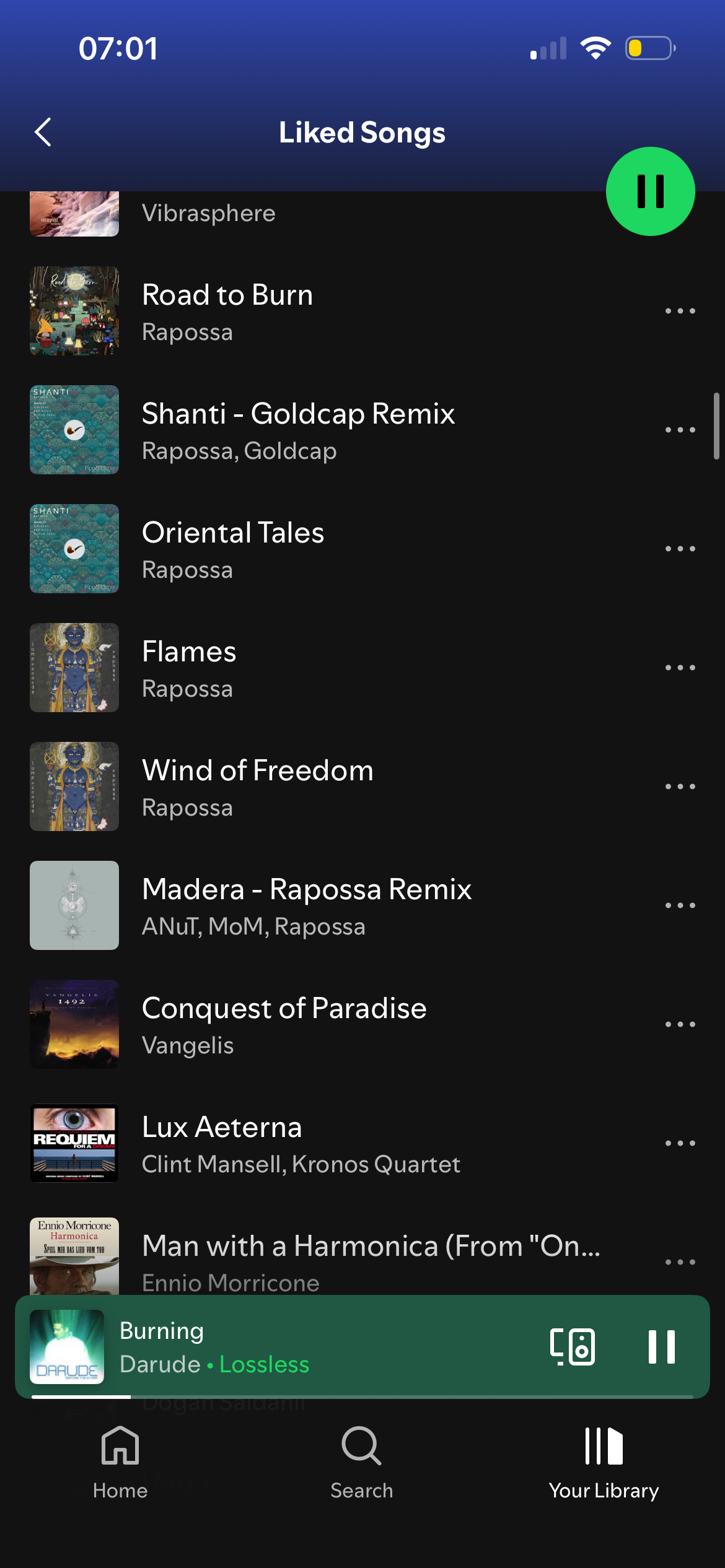The image size is (725, 1568).
Task: Play the song Oriental Tales
Action: click(x=310, y=549)
